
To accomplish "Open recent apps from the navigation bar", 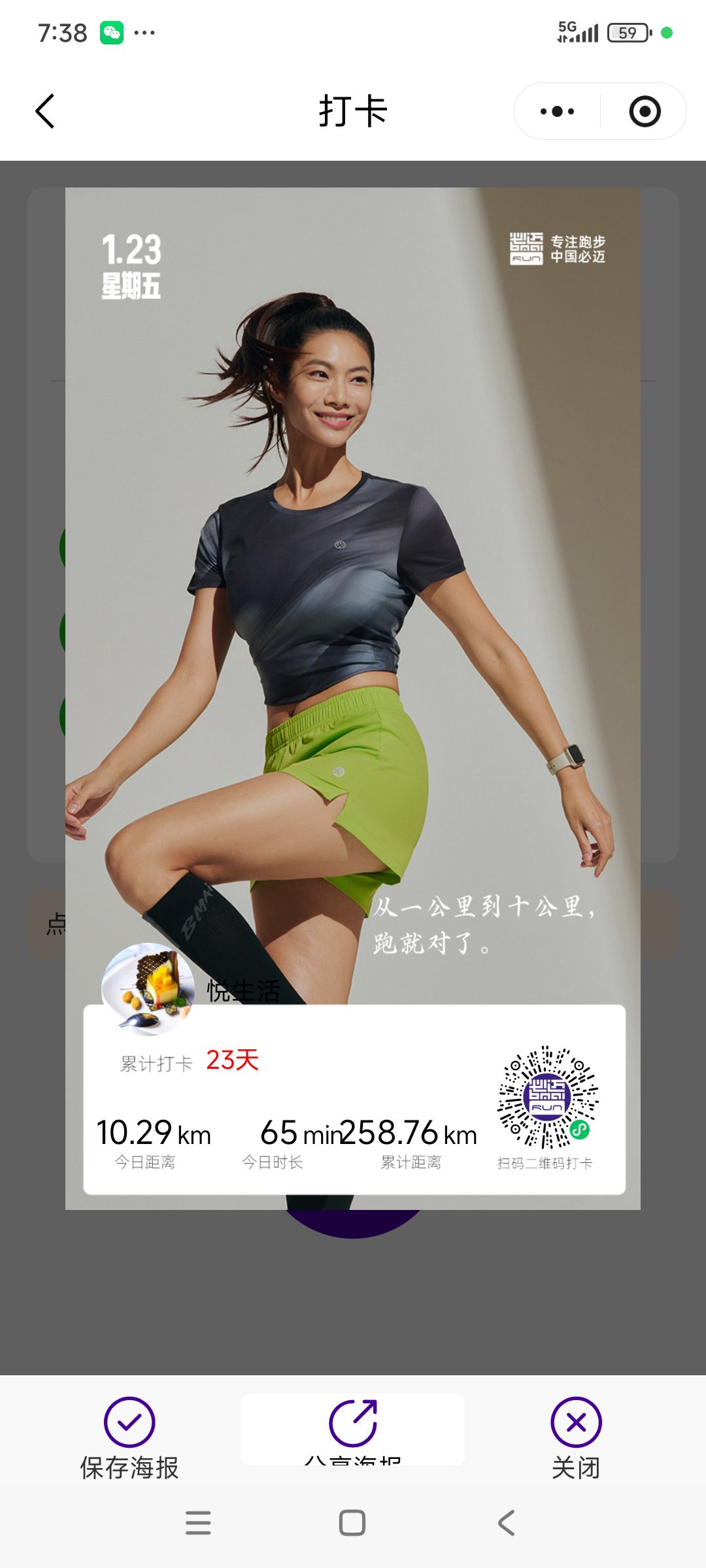I will tap(198, 1523).
